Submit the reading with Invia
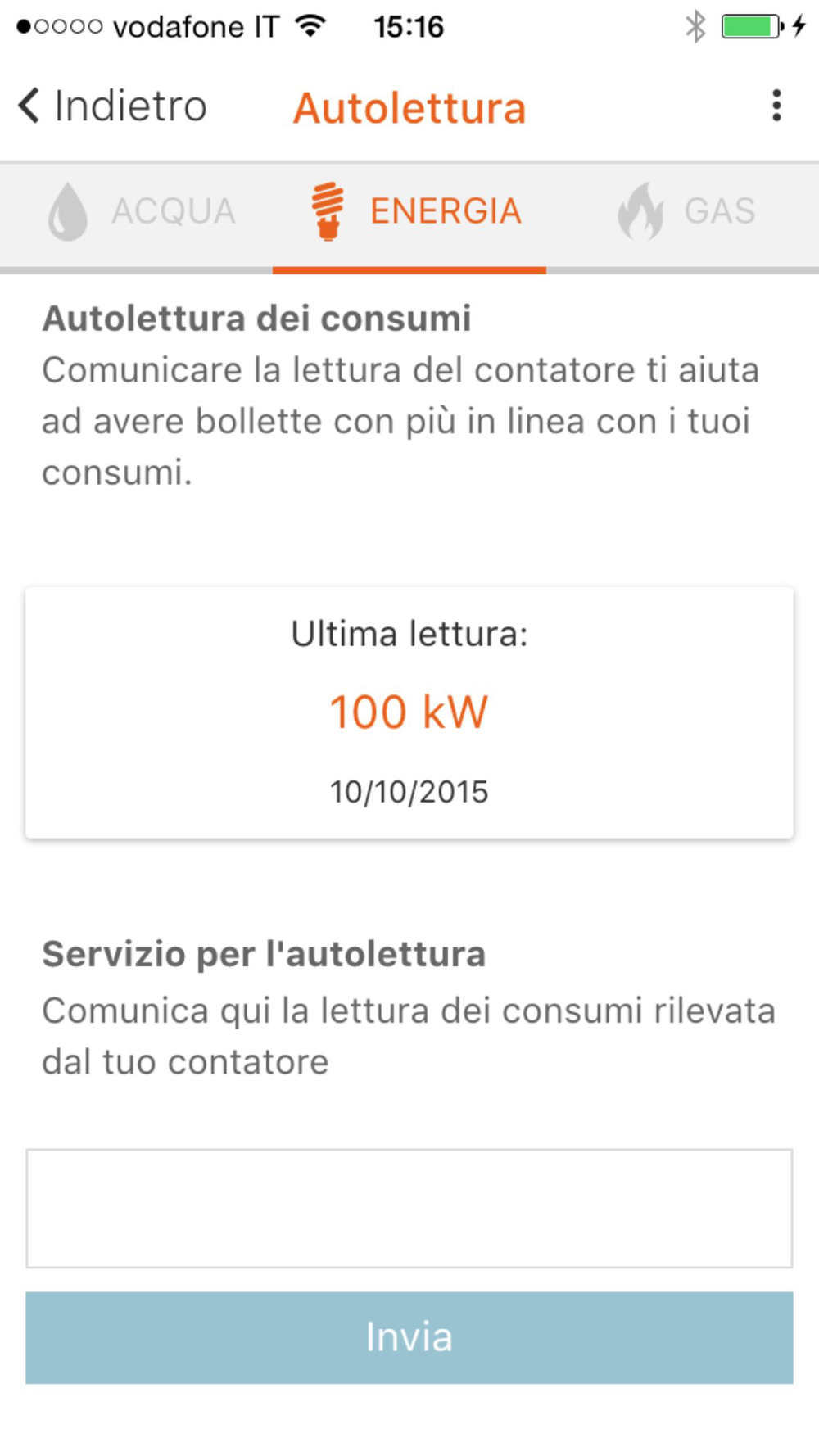The width and height of the screenshot is (819, 1456). point(409,1338)
